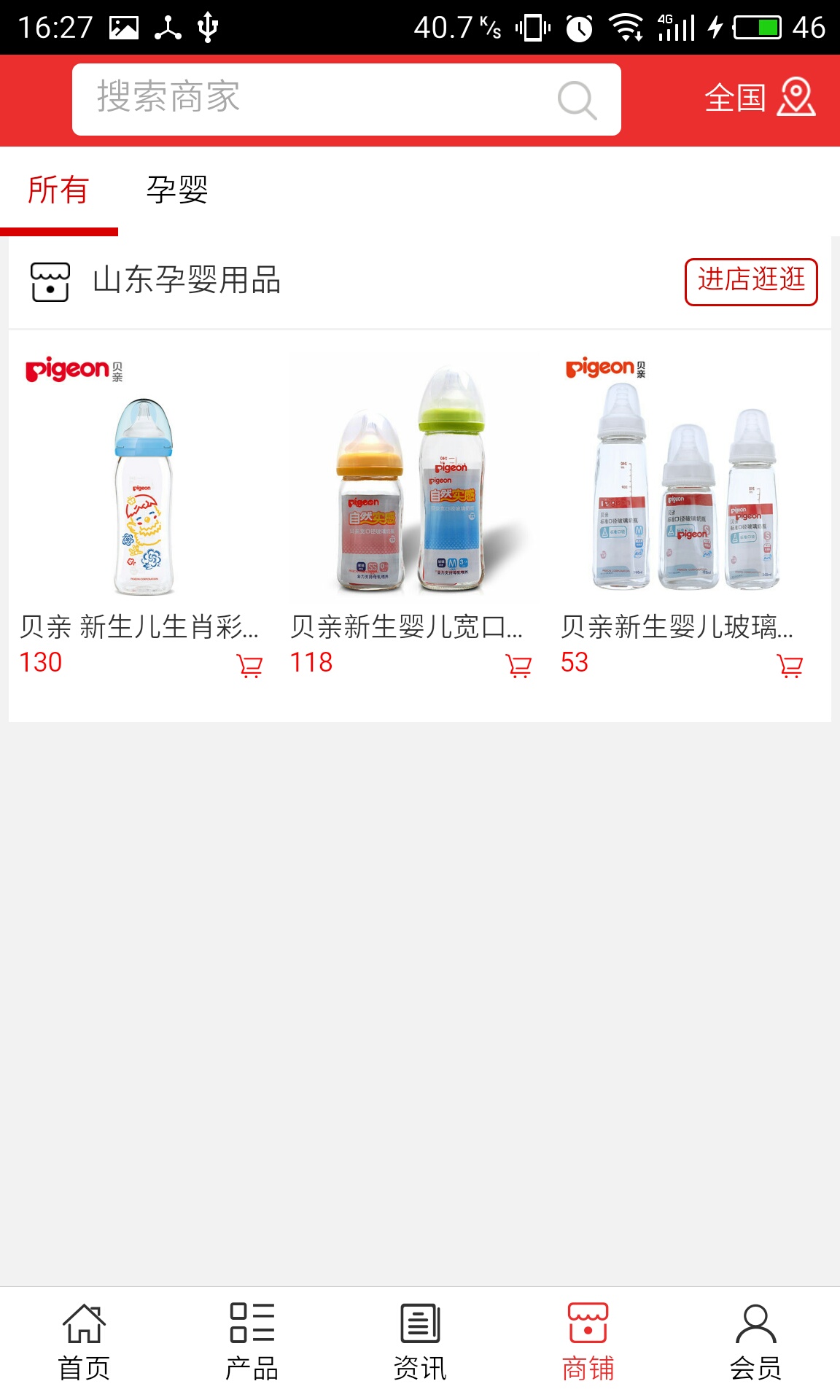Switch to the 所有 tab
The height and width of the screenshot is (1400, 840).
[58, 191]
